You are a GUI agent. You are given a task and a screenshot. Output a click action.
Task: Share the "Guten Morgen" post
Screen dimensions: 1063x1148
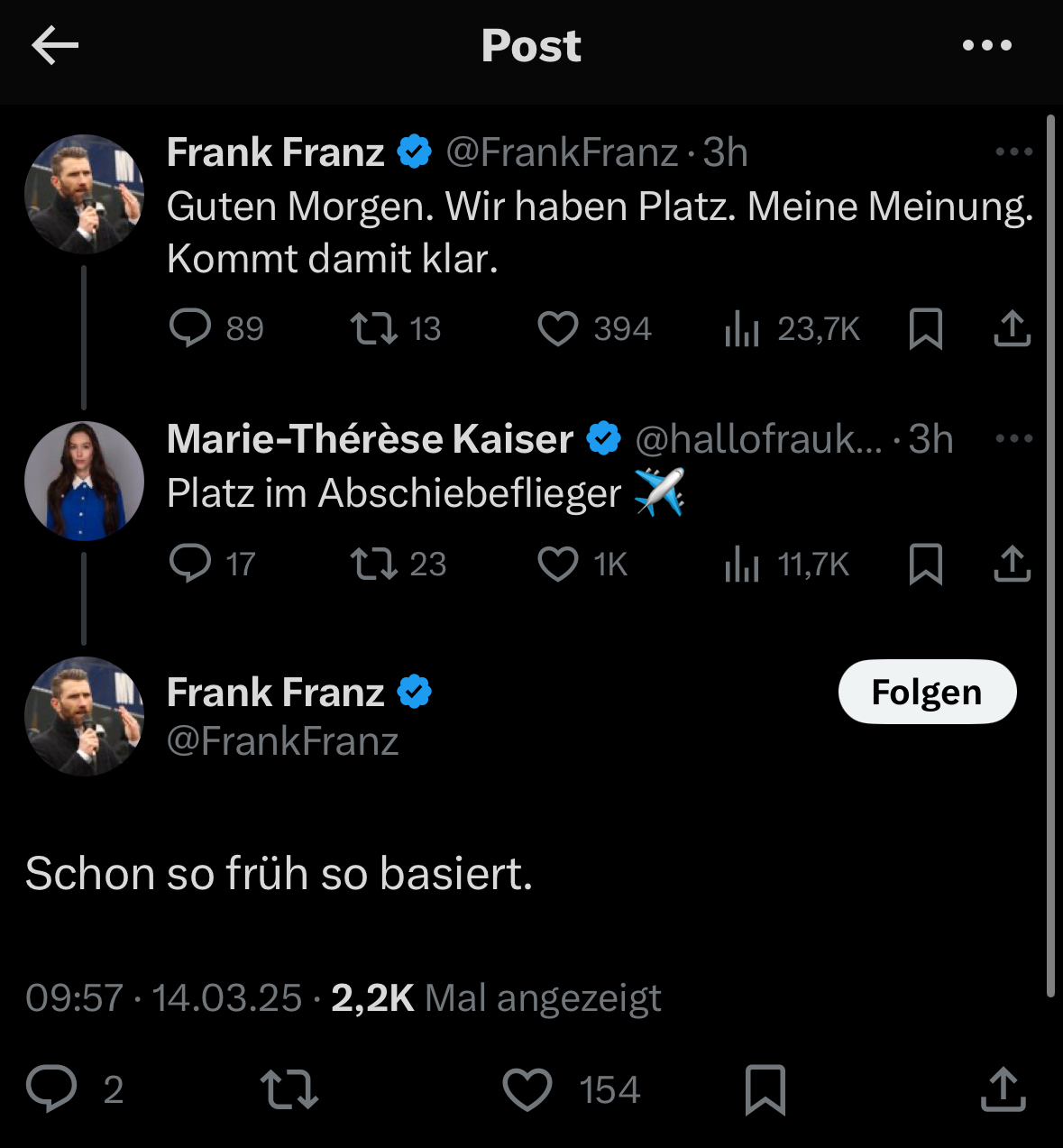click(1012, 328)
